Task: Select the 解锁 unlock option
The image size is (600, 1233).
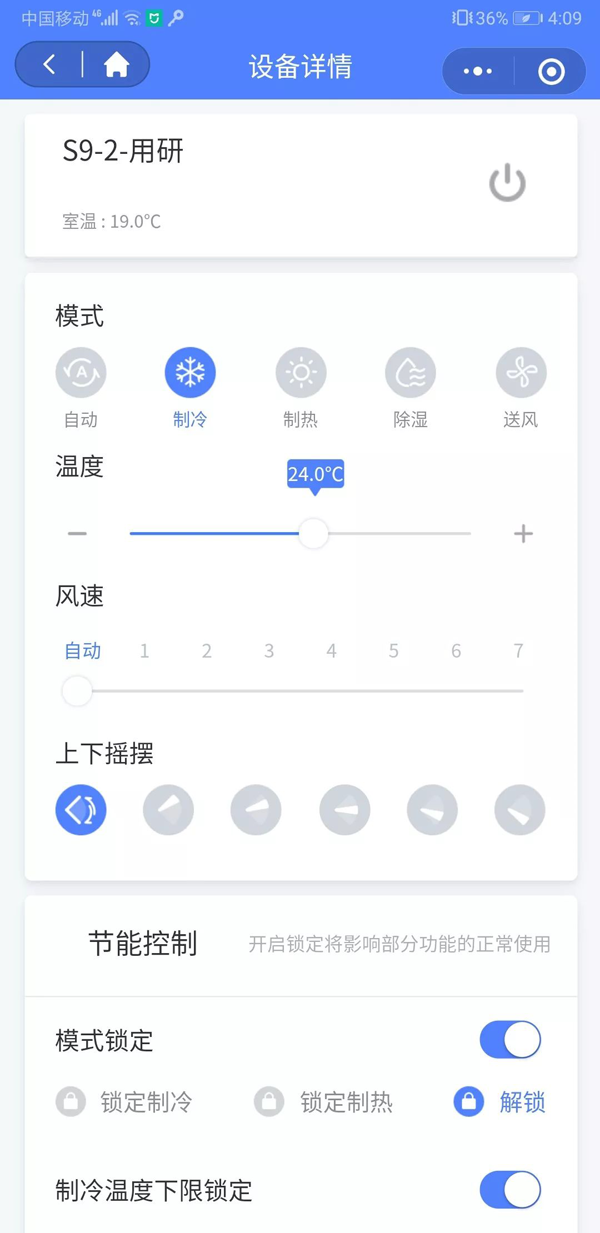Action: click(500, 1103)
